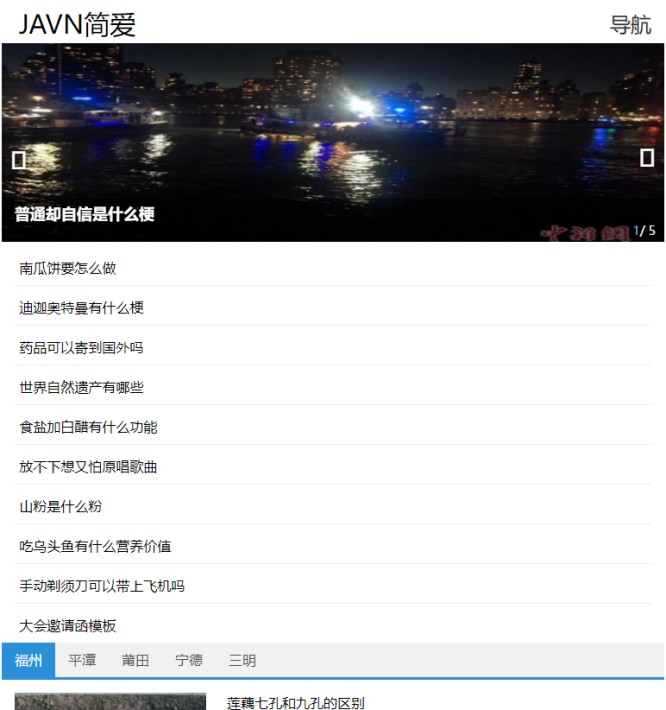The image size is (666, 710).
Task: Switch to the 平潭 tab
Action: point(82,660)
